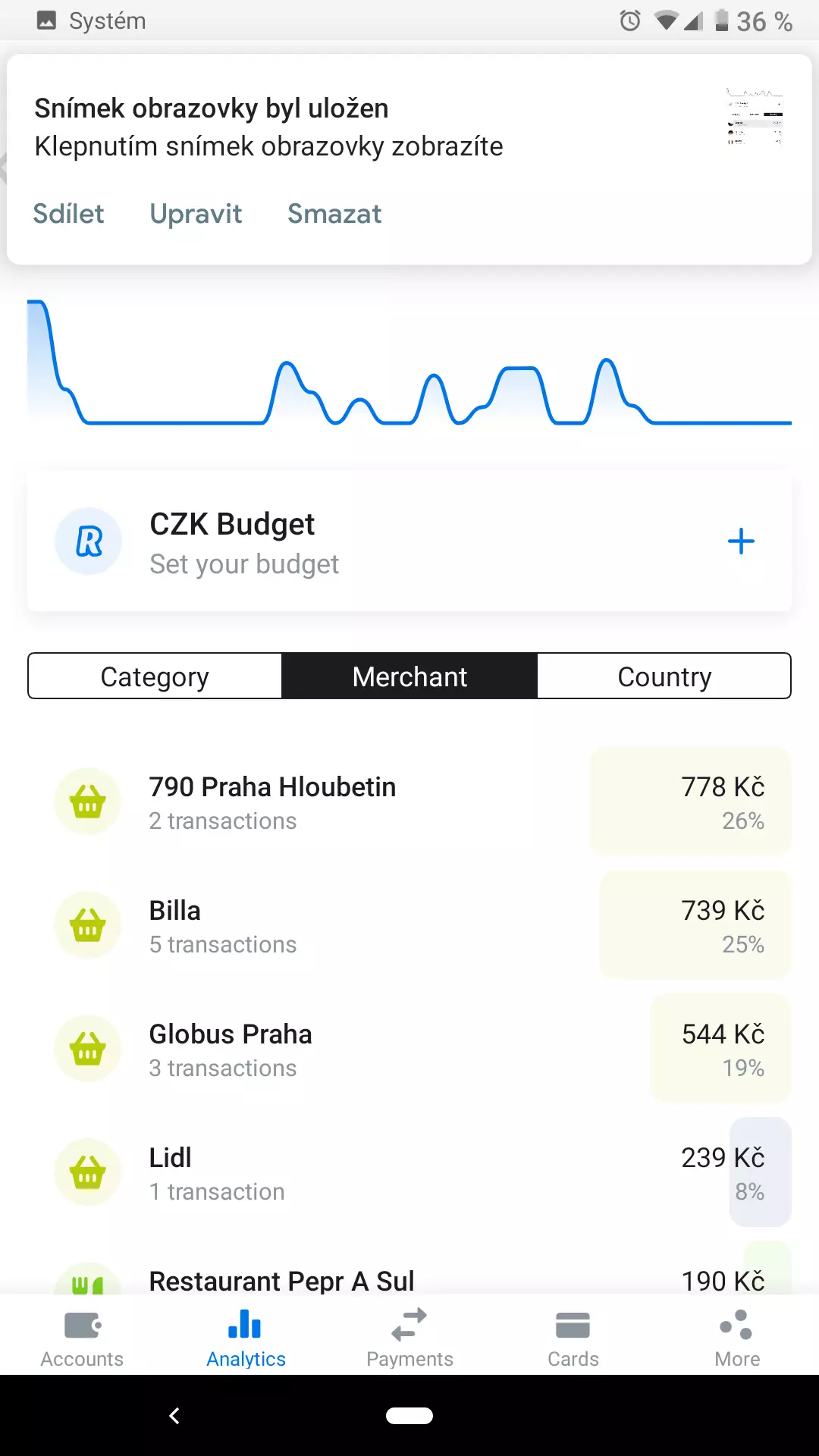819x1456 pixels.
Task: Open the saved screenshot notification
Action: tap(409, 127)
